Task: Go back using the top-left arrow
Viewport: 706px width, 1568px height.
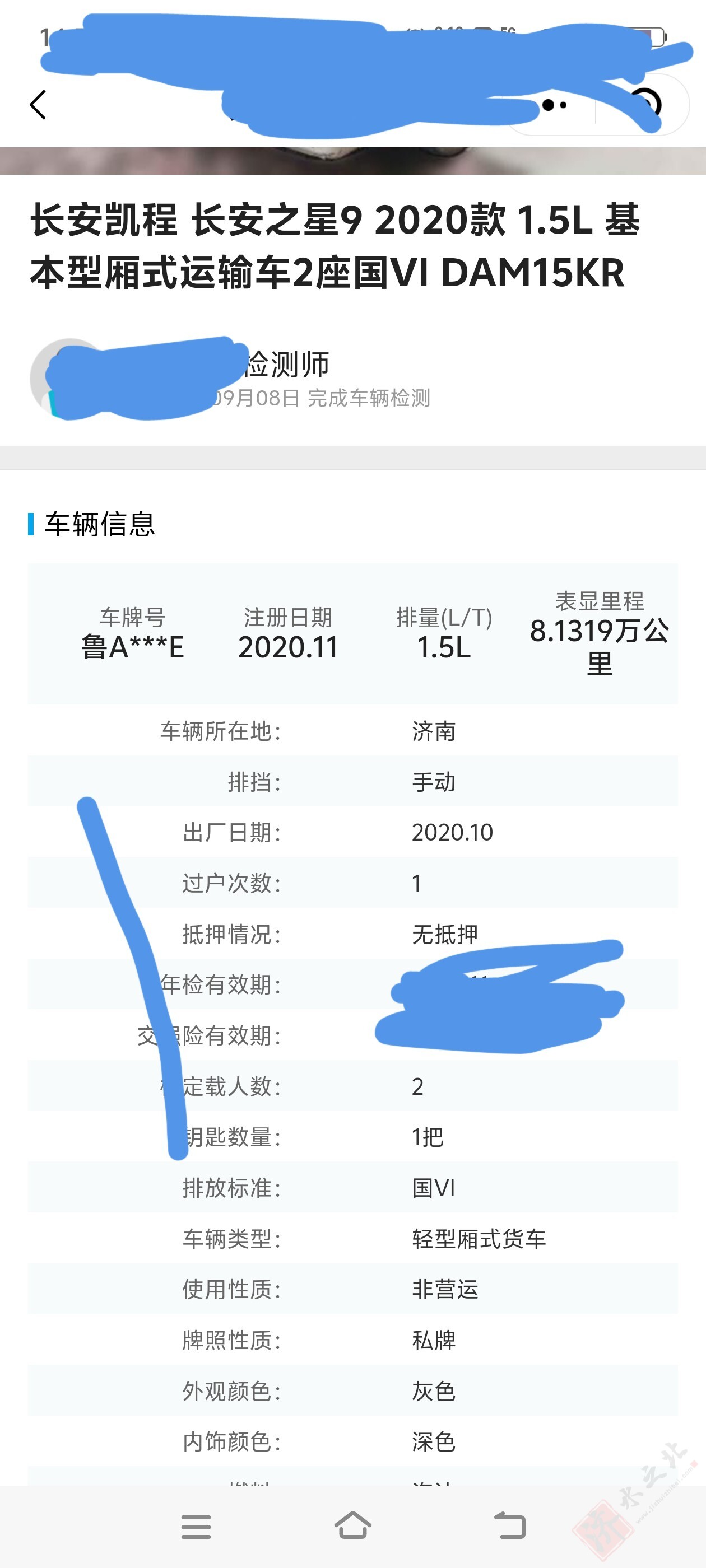Action: coord(38,105)
